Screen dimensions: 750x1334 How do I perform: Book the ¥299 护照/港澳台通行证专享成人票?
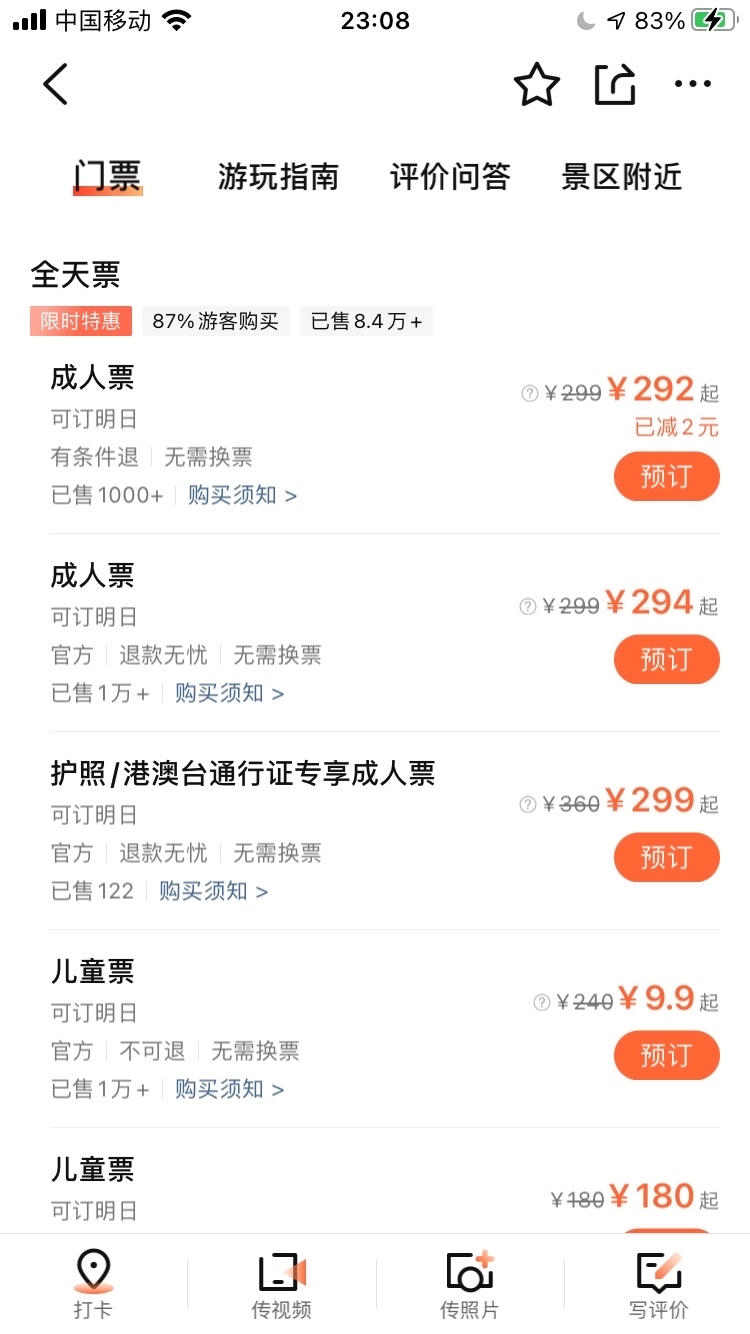point(666,858)
